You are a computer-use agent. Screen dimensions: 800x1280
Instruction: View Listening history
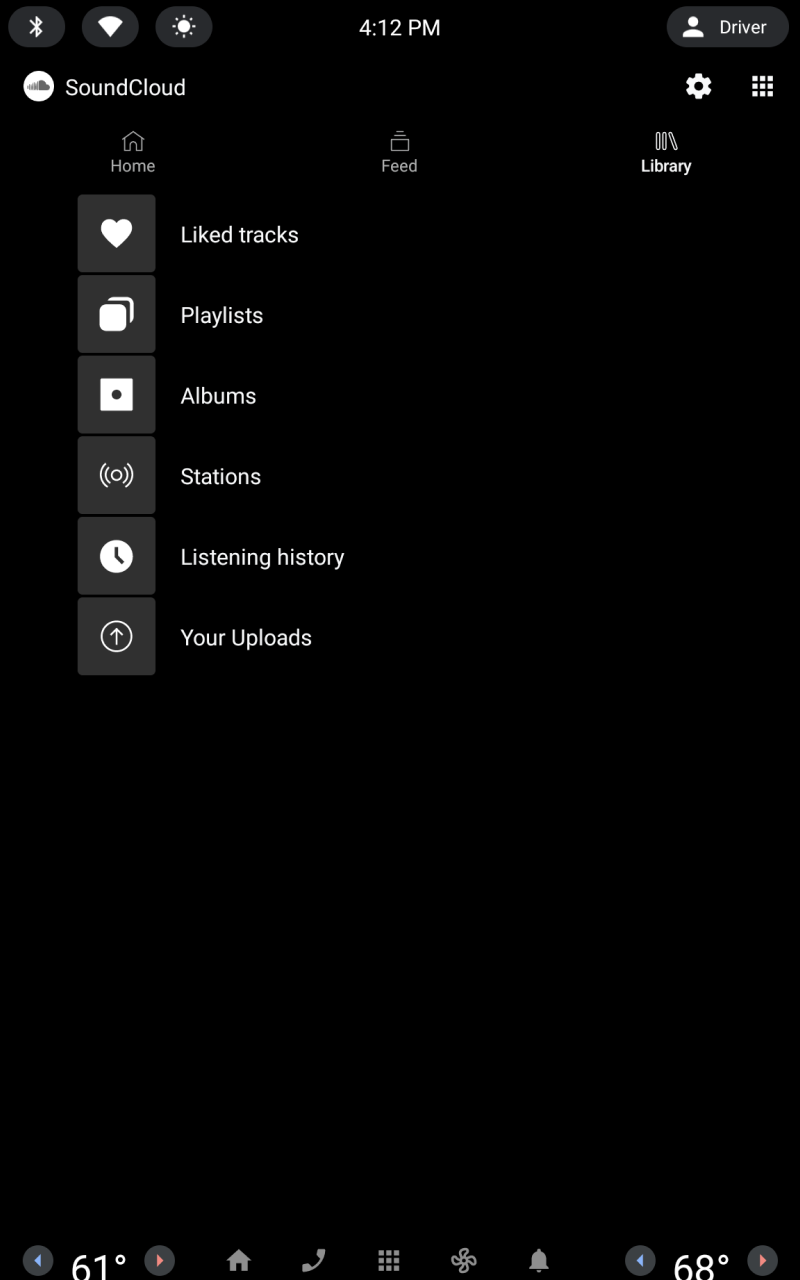pos(262,557)
